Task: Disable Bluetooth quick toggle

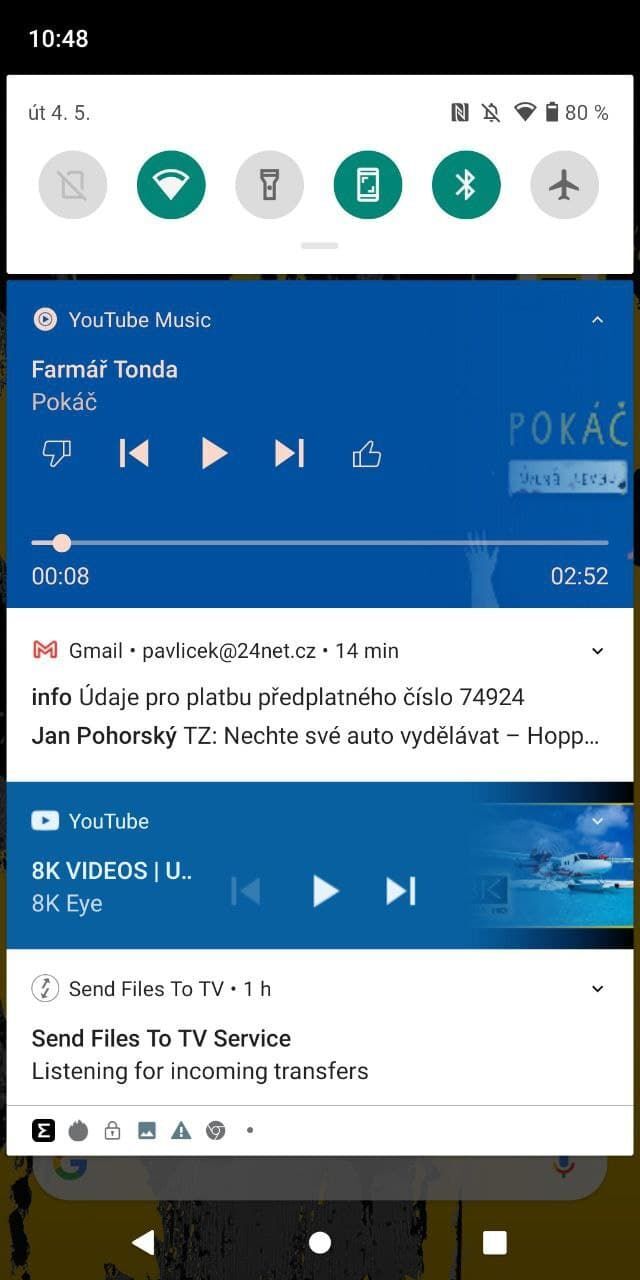Action: point(466,185)
